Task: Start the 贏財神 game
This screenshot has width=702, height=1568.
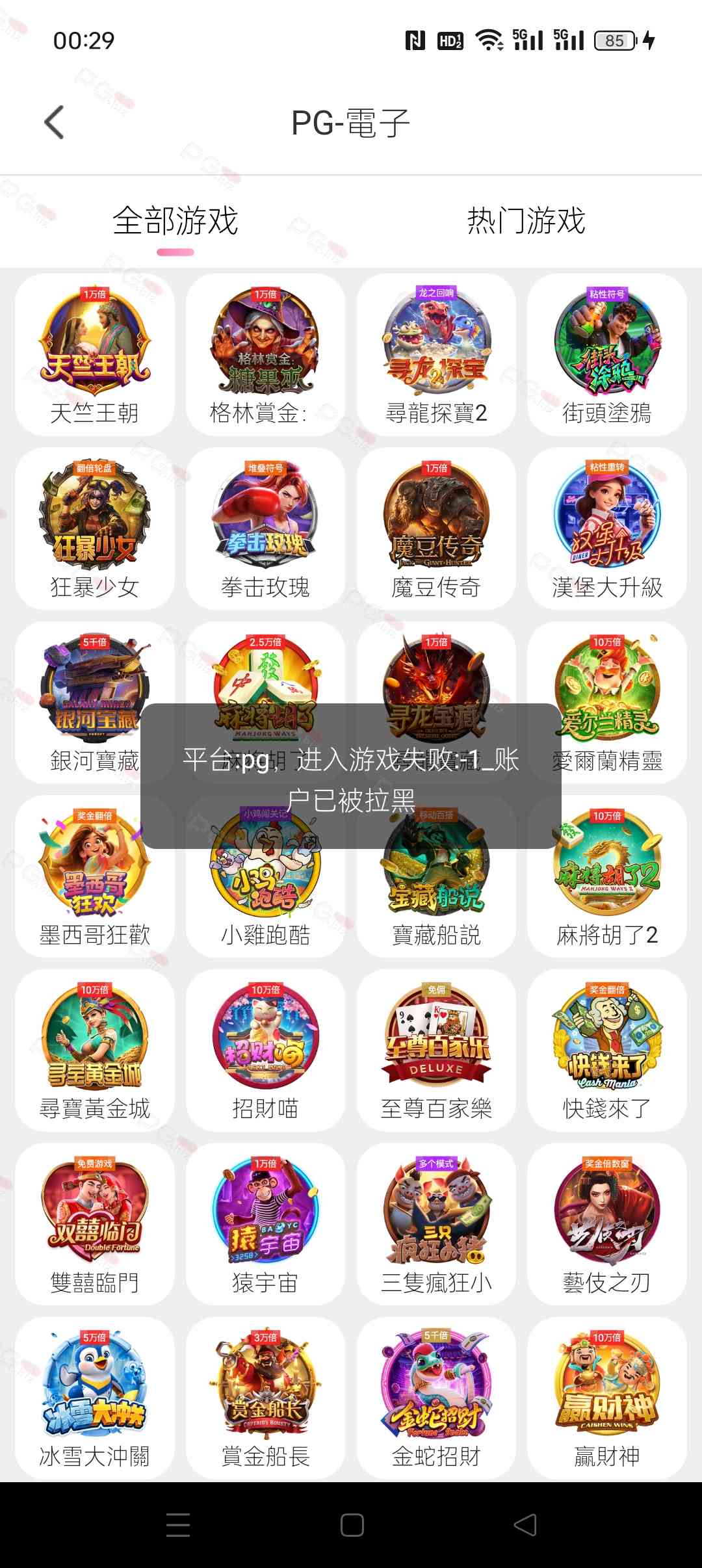Action: [x=607, y=1398]
